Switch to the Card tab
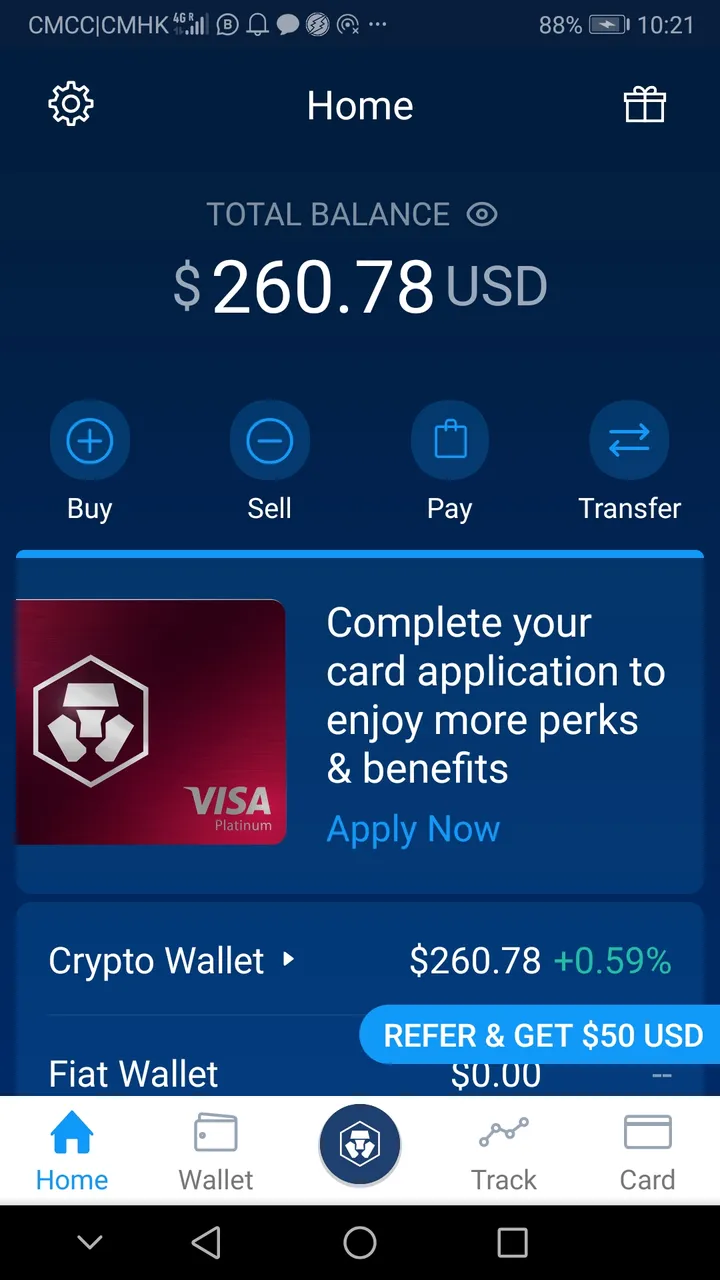The height and width of the screenshot is (1280, 720). point(647,1153)
